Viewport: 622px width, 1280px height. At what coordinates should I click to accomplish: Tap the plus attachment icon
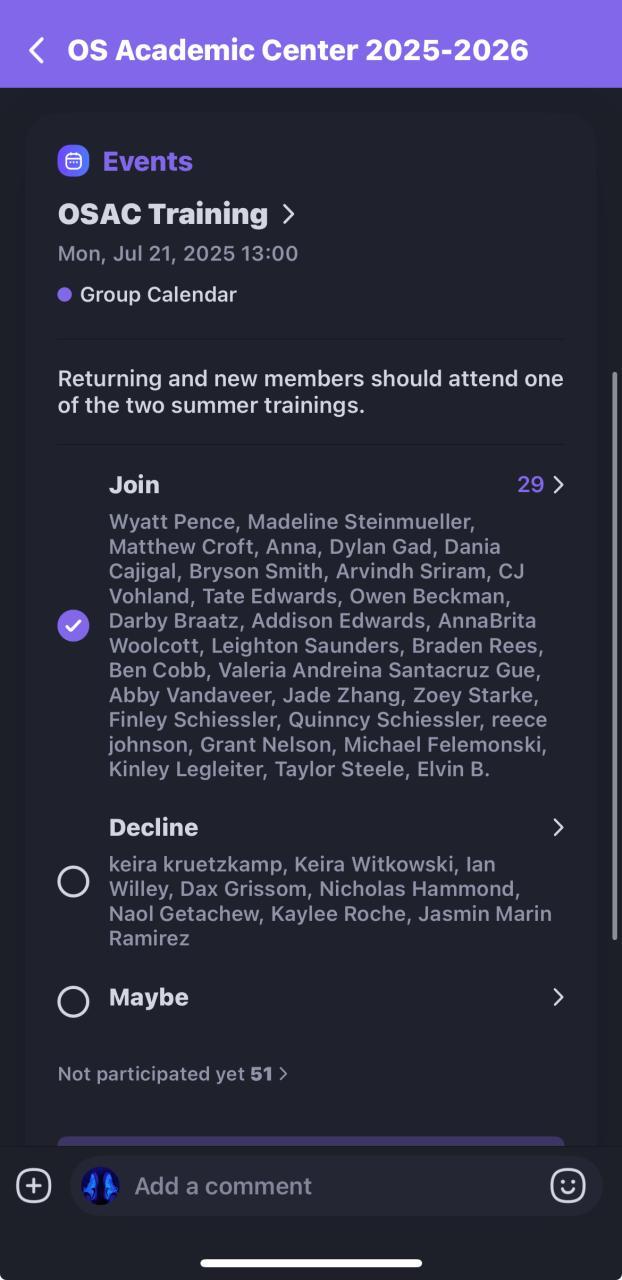34,1186
